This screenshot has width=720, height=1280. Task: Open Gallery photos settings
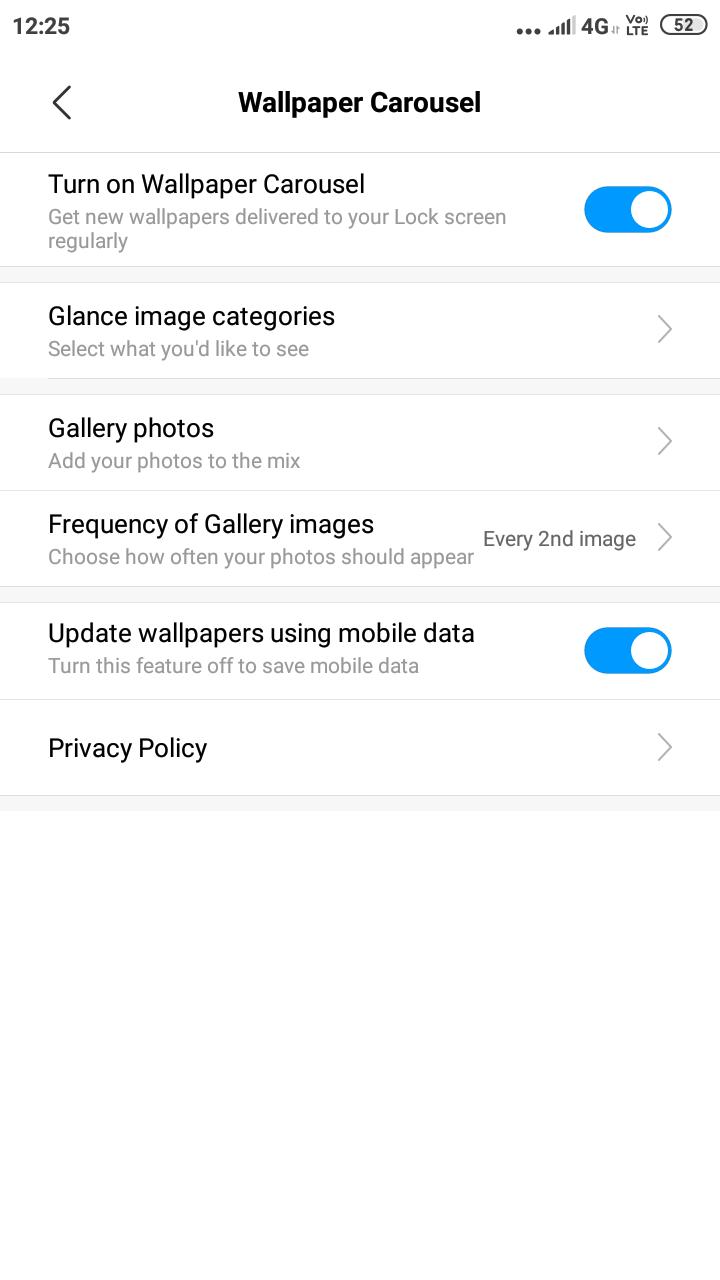coord(360,442)
